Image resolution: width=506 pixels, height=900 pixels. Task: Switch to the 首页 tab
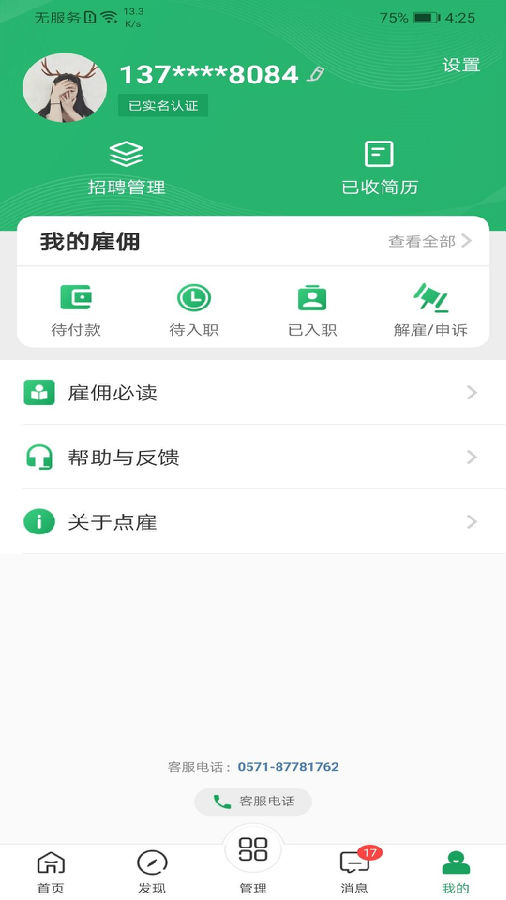51,872
